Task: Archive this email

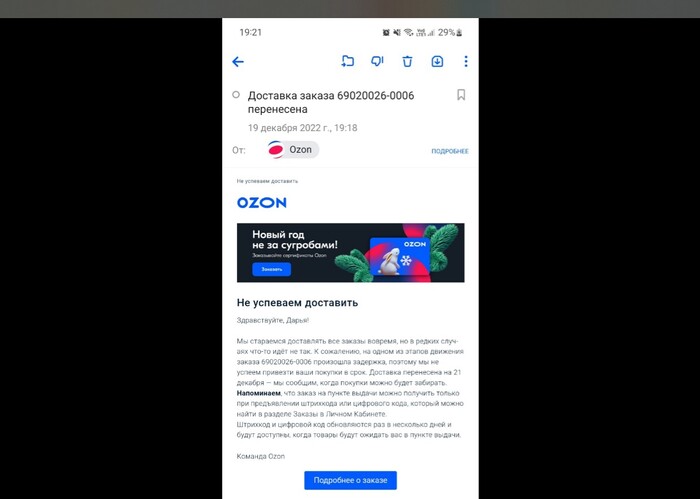Action: coord(437,61)
